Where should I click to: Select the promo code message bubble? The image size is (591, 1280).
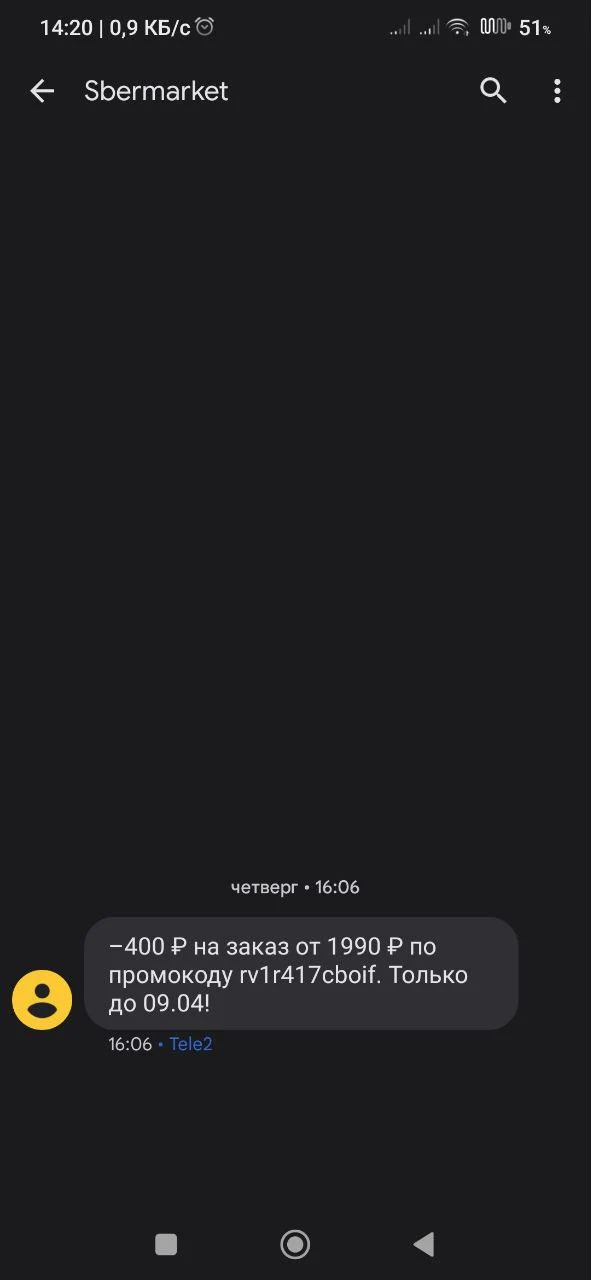tap(301, 973)
